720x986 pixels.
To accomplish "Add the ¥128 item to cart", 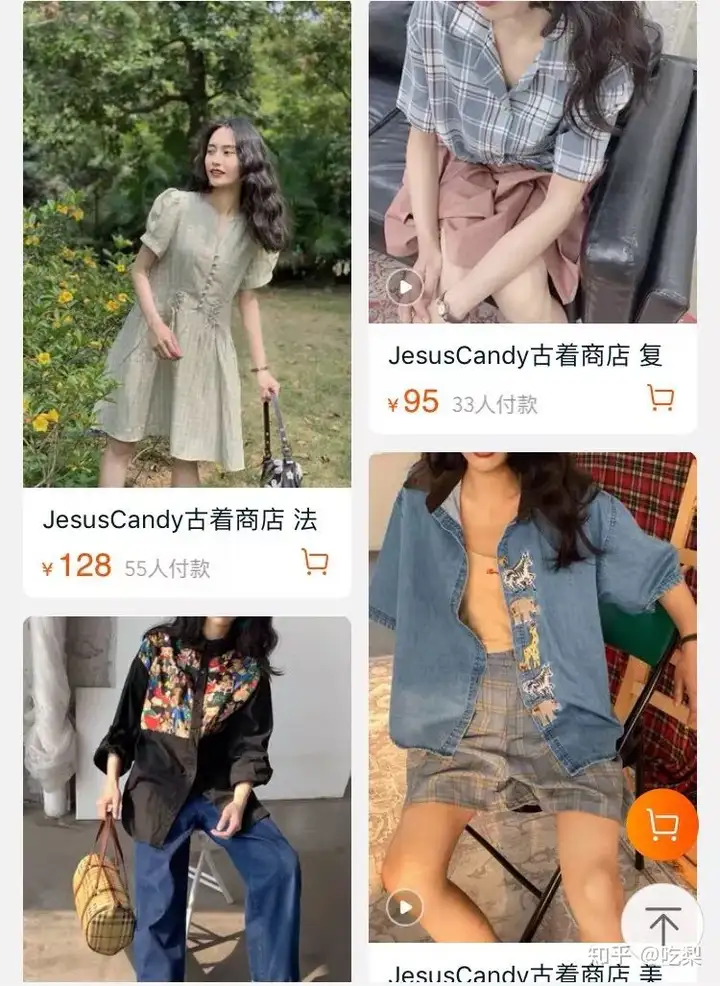I will pos(315,563).
